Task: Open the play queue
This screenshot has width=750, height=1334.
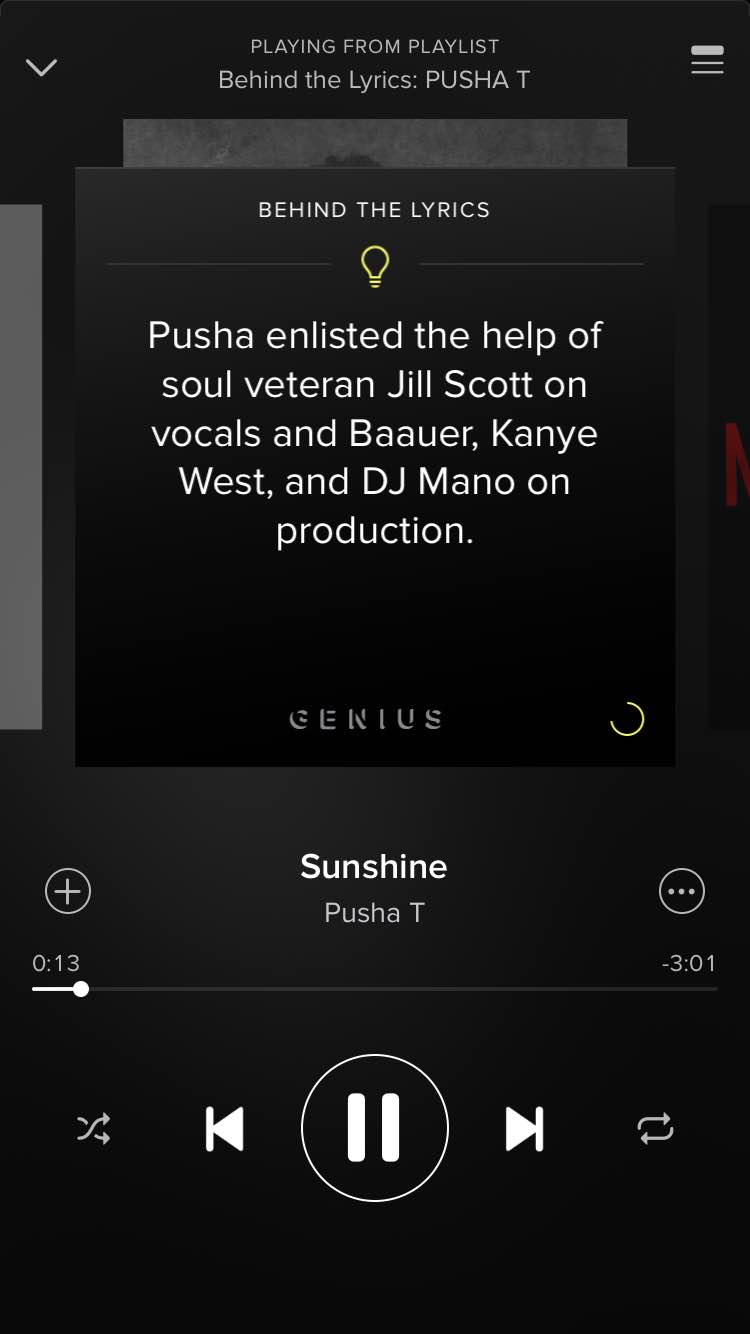Action: 707,60
